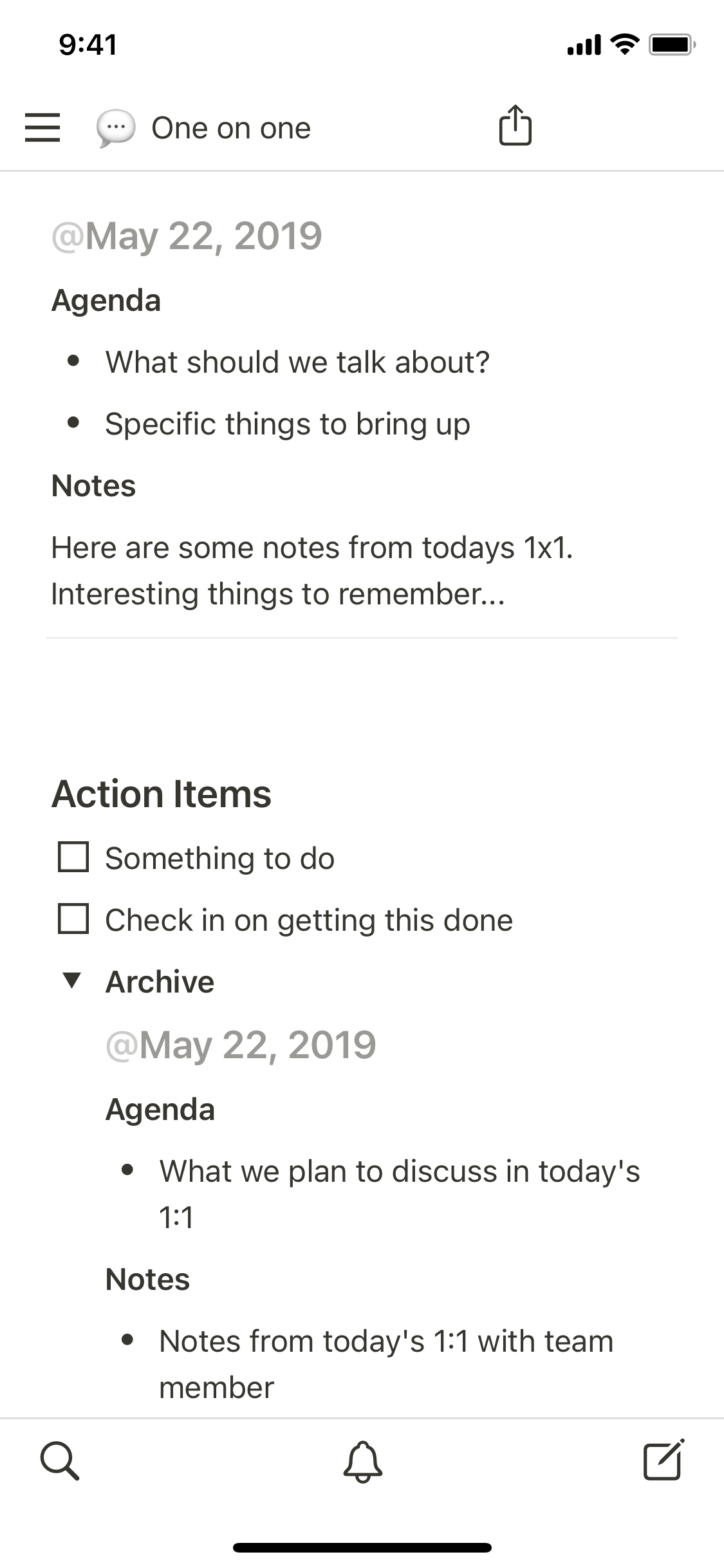Viewport: 724px width, 1568px height.
Task: Tick "Check in on getting this done"
Action: 73,919
